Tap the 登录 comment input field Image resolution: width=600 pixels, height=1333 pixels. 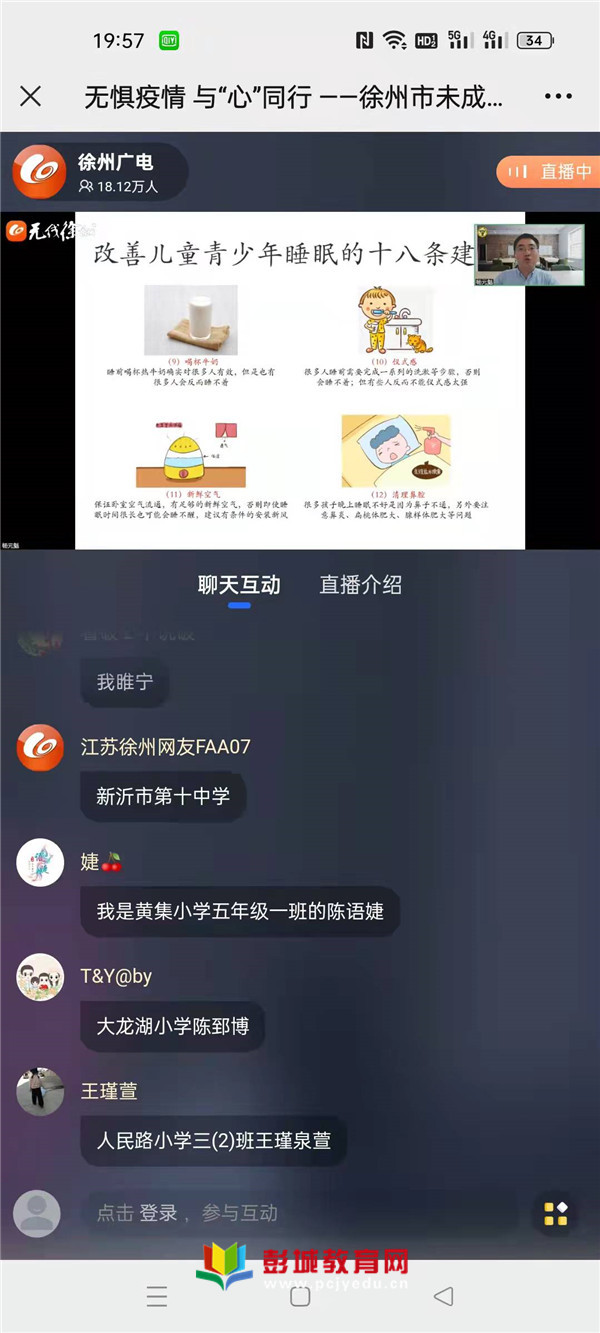click(x=300, y=1213)
